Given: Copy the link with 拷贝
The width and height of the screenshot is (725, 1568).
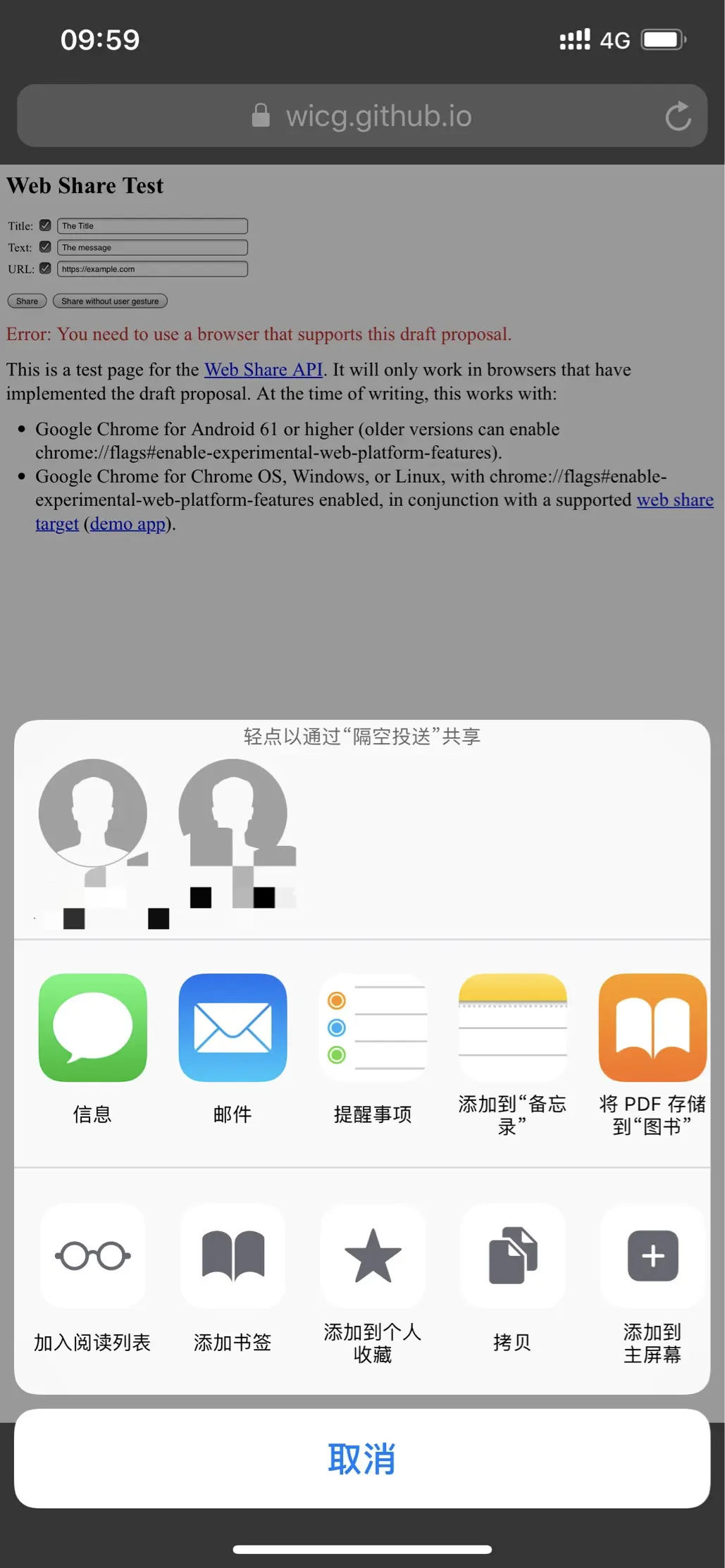Looking at the screenshot, I should pyautogui.click(x=512, y=1256).
